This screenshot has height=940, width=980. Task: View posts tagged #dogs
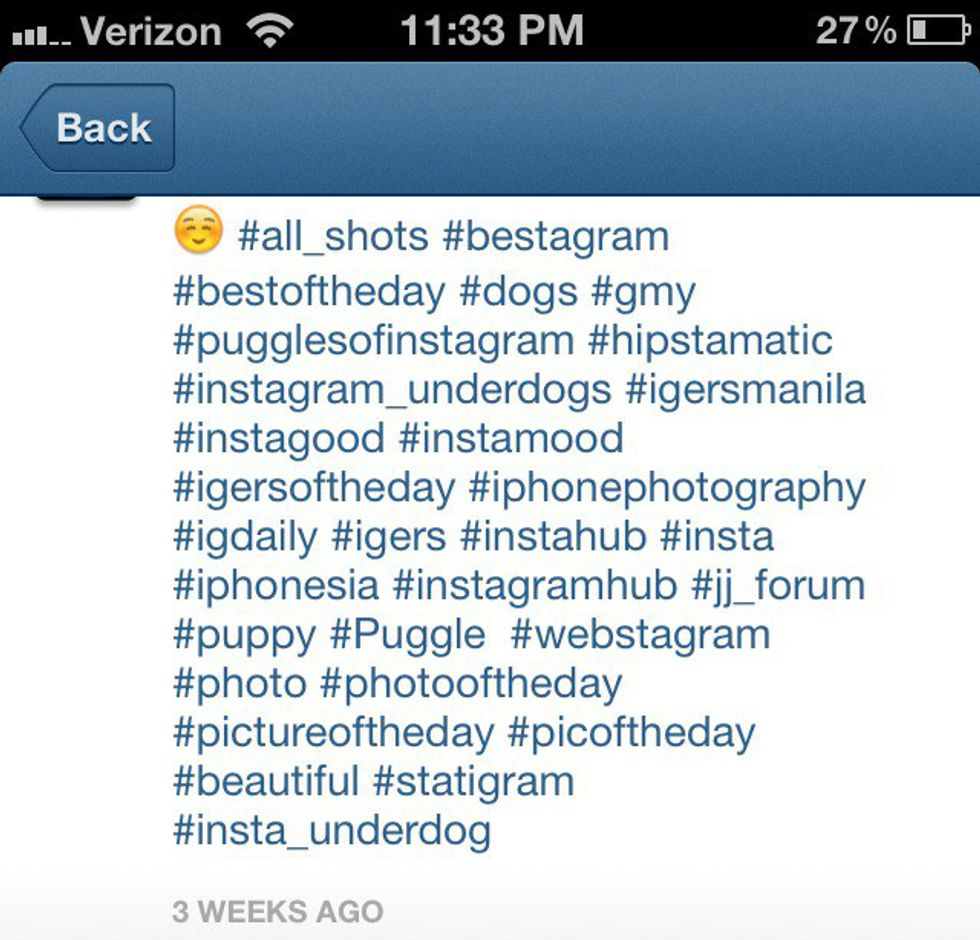pos(518,292)
